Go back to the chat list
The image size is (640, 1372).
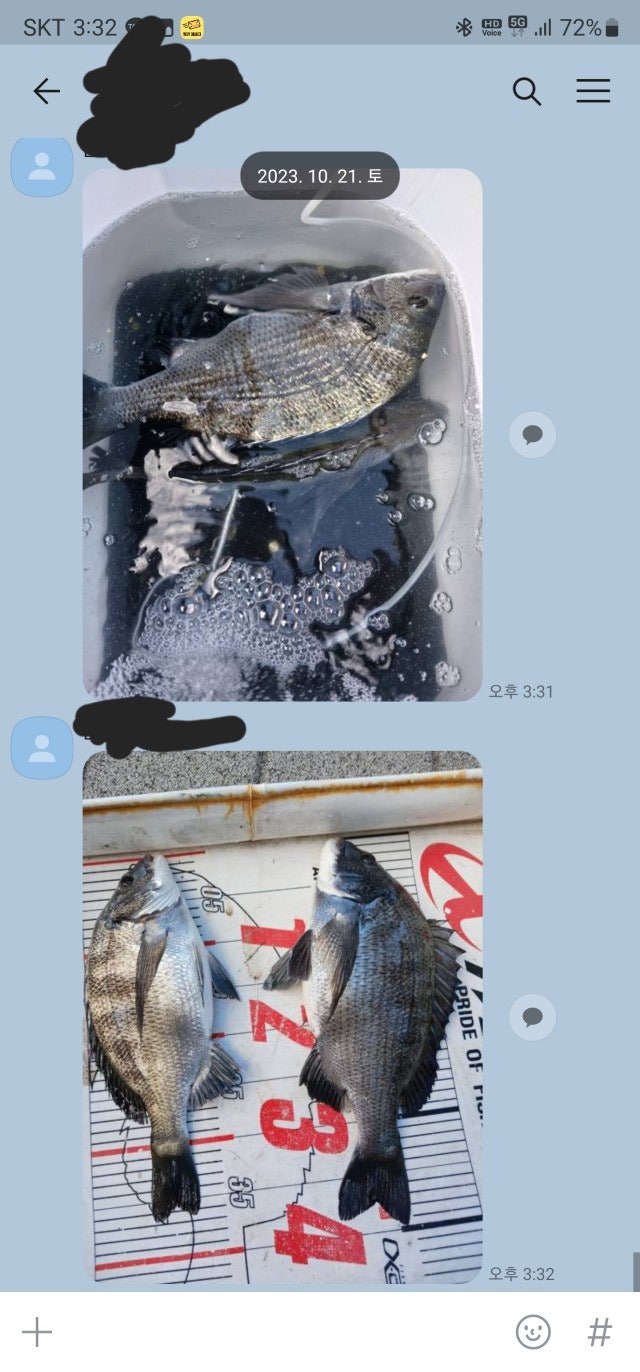coord(46,92)
